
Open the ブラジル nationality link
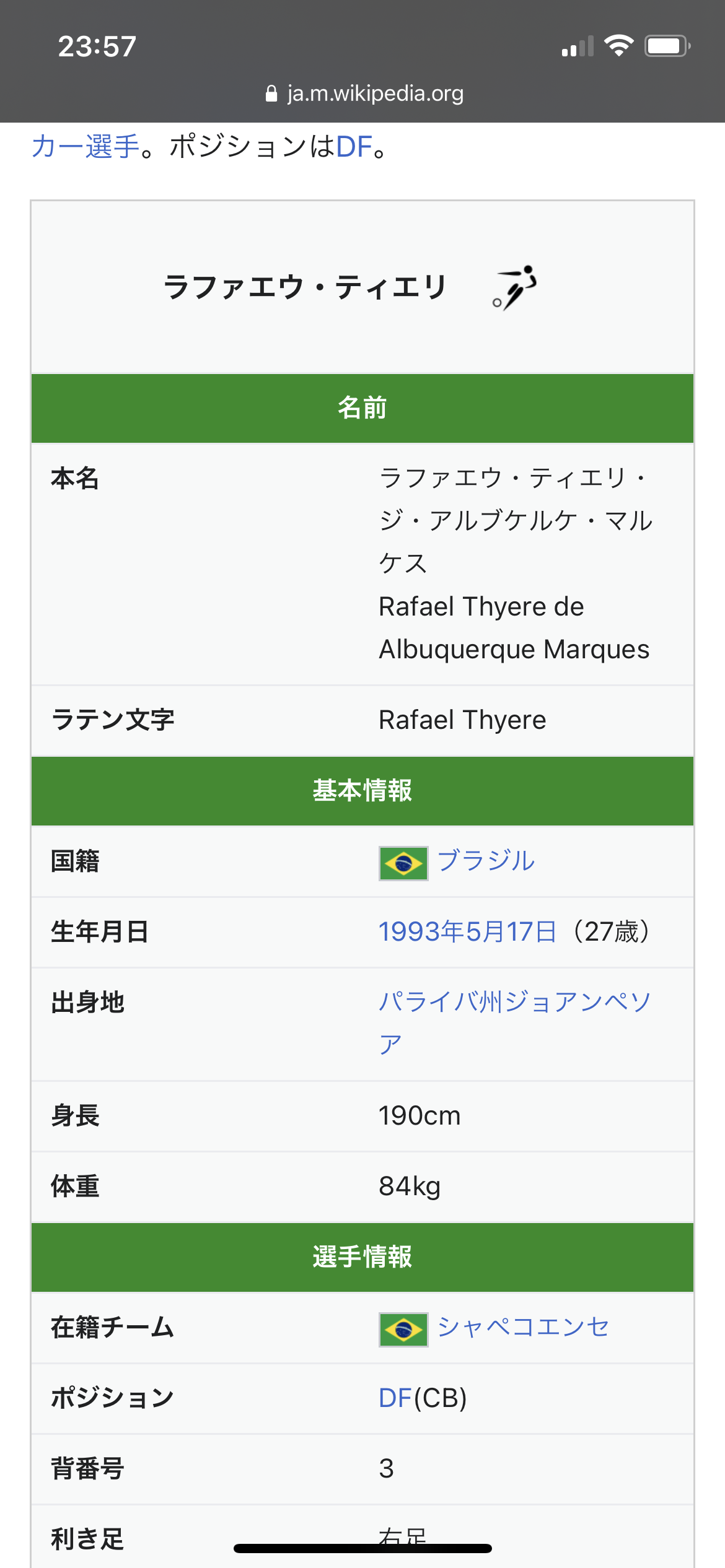tap(486, 861)
